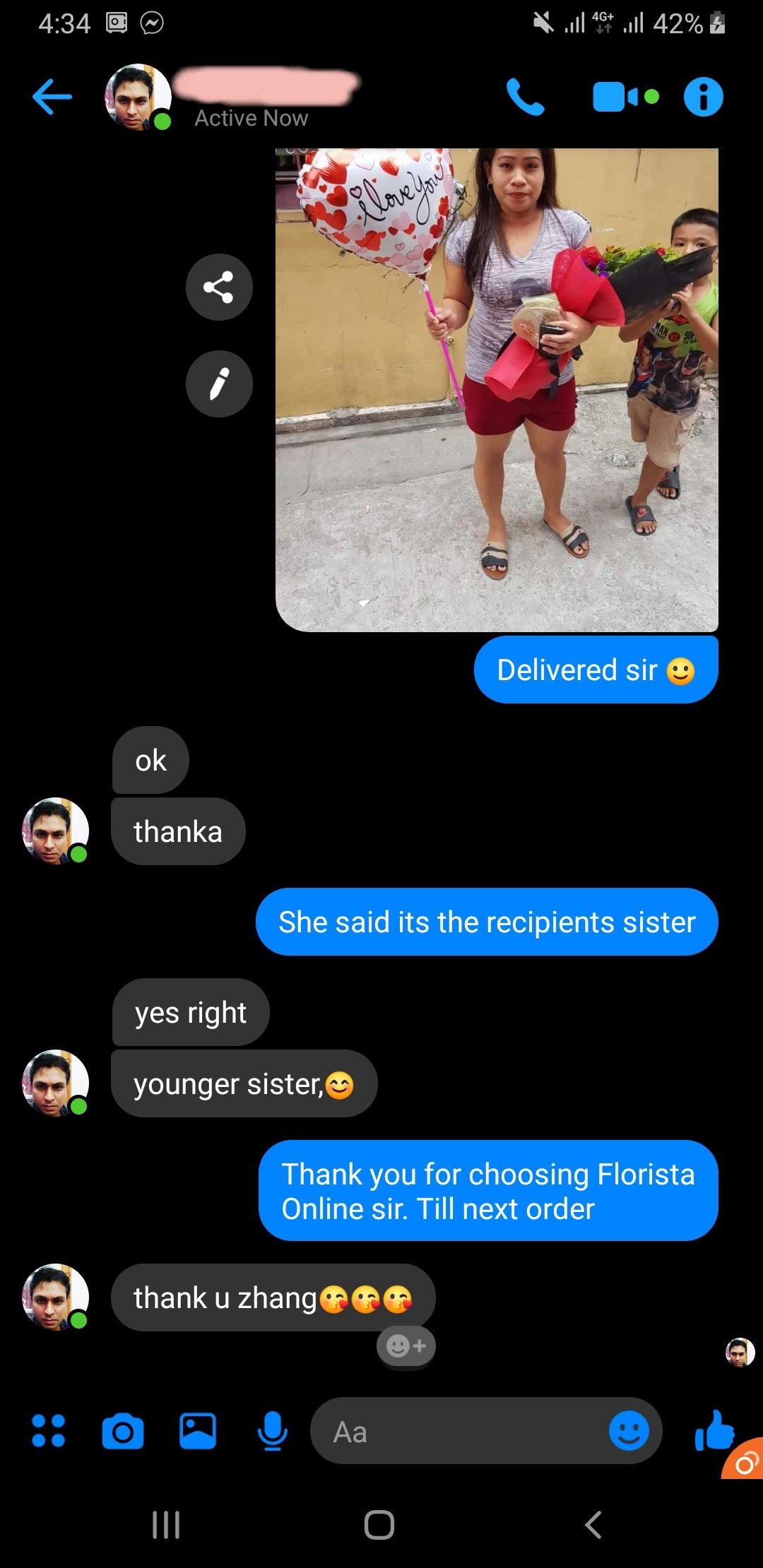Open the contact's profile picture in the header
Screen dimensions: 763x1568
tap(138, 97)
